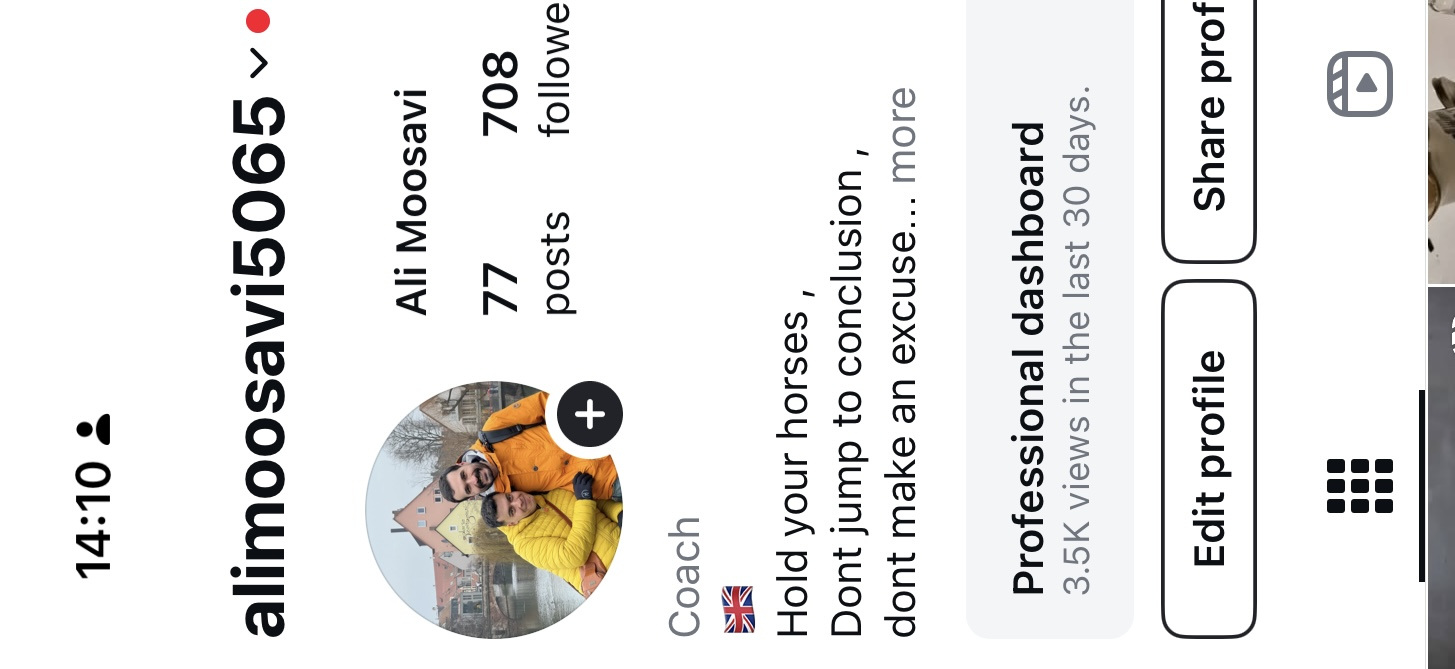
Task: Open the account switcher next to alimoosavi5065
Action: 258,63
